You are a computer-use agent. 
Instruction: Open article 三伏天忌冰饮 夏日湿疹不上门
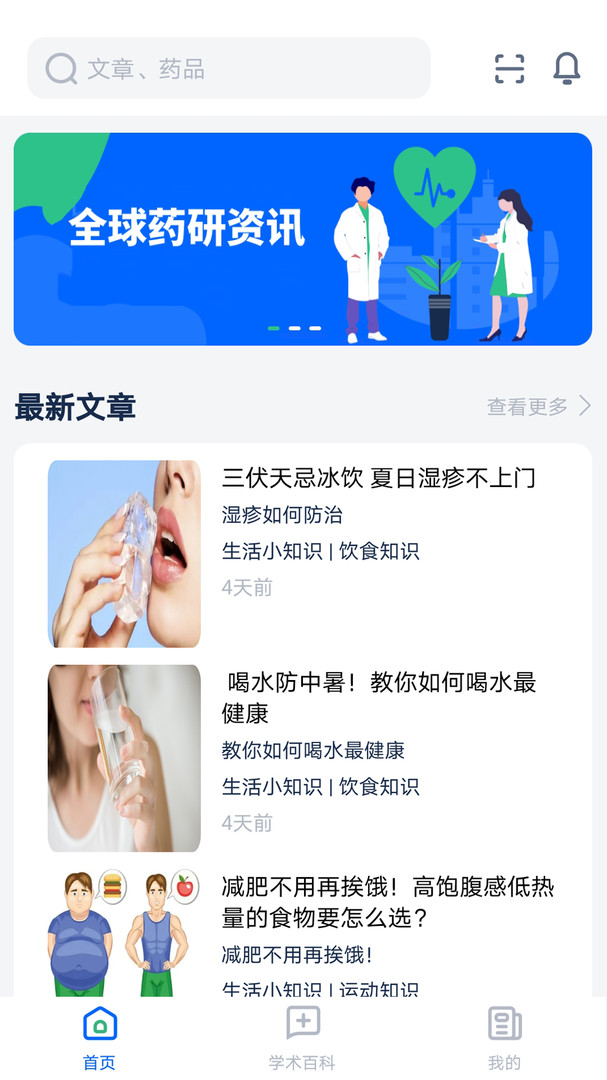[x=378, y=478]
